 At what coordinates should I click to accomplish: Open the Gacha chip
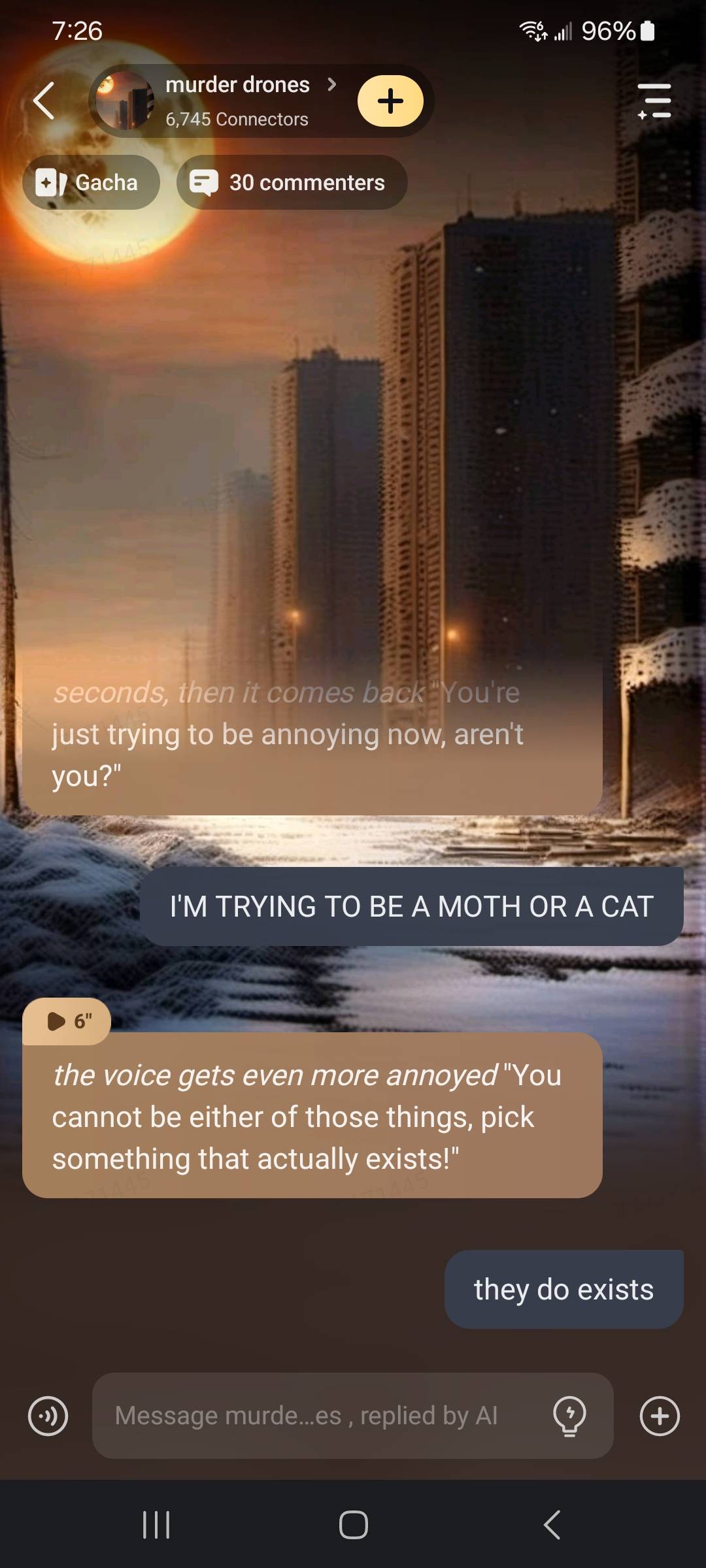coord(91,182)
